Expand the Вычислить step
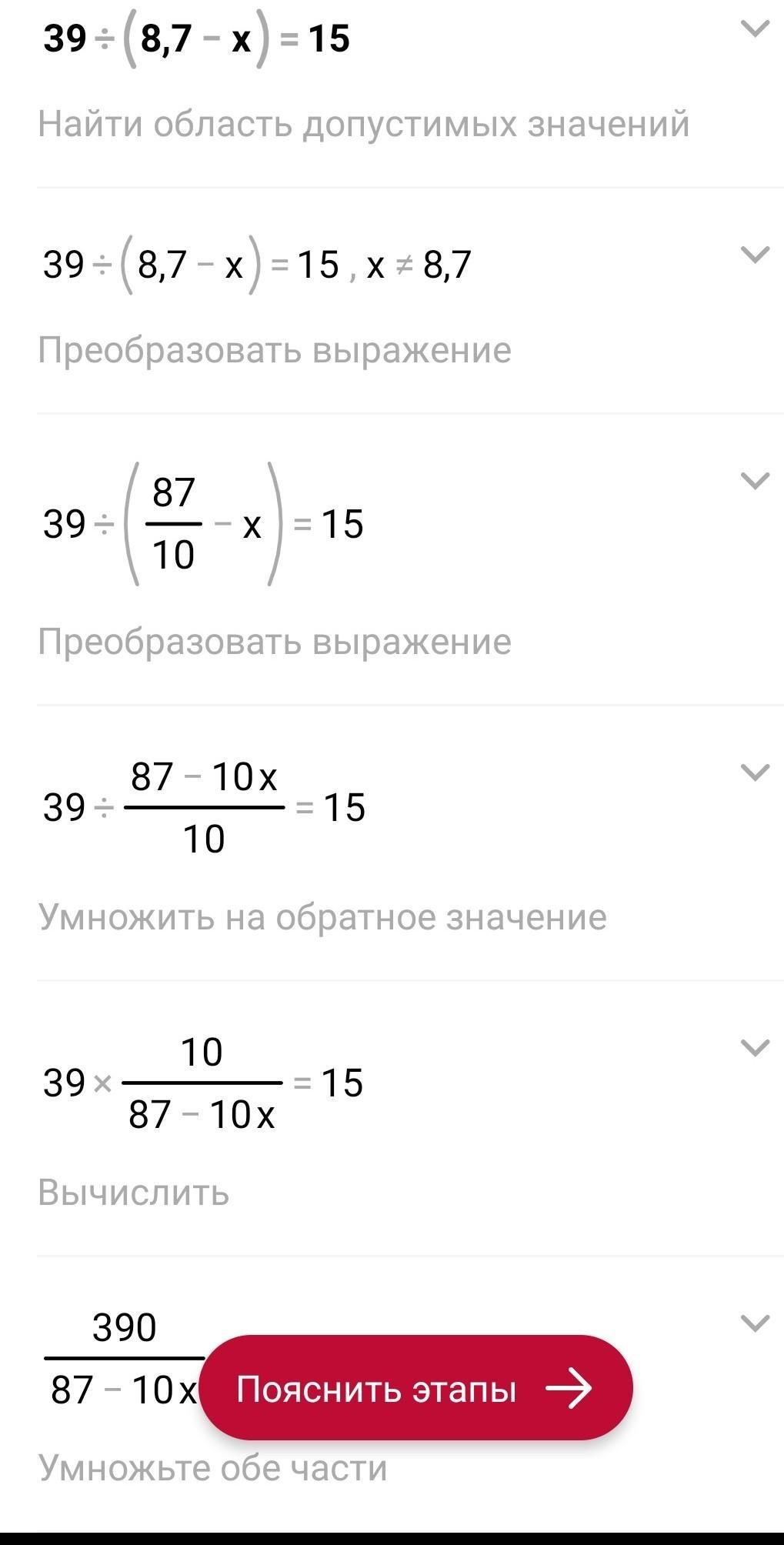The image size is (784, 1545). pos(754,1048)
